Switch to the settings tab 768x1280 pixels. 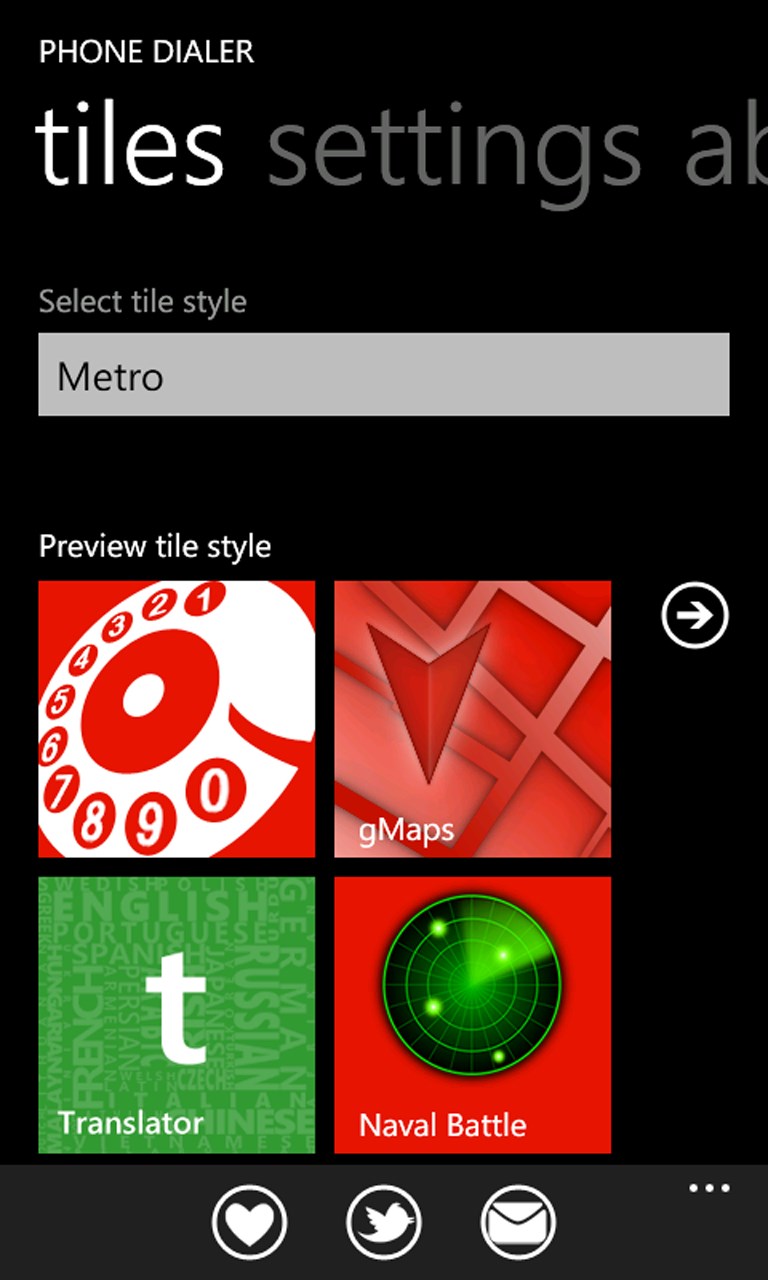tap(454, 148)
